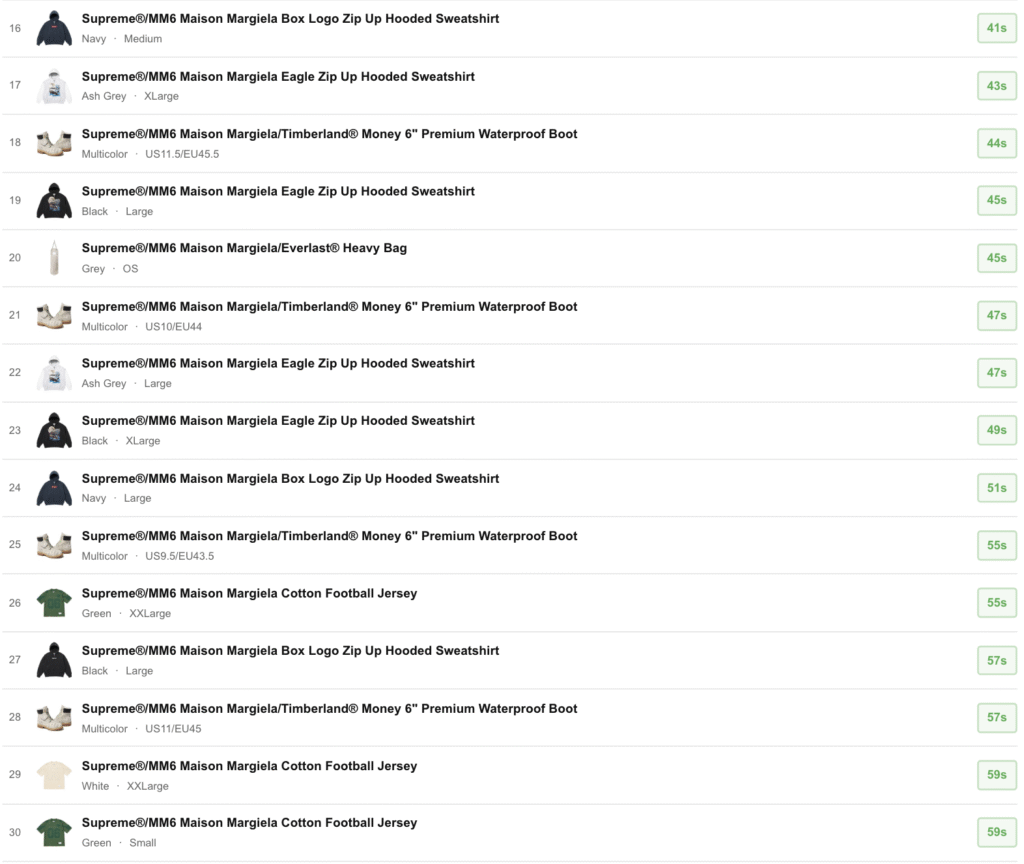This screenshot has width=1024, height=864.
Task: Open the Timberland boot US9.5/EU43.5 row
Action: click(329, 536)
